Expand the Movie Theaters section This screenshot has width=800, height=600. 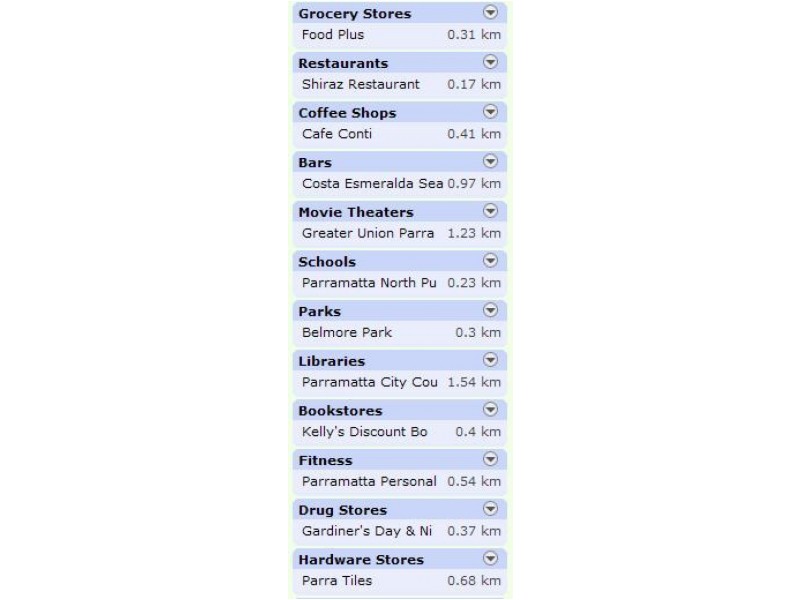pyautogui.click(x=490, y=211)
